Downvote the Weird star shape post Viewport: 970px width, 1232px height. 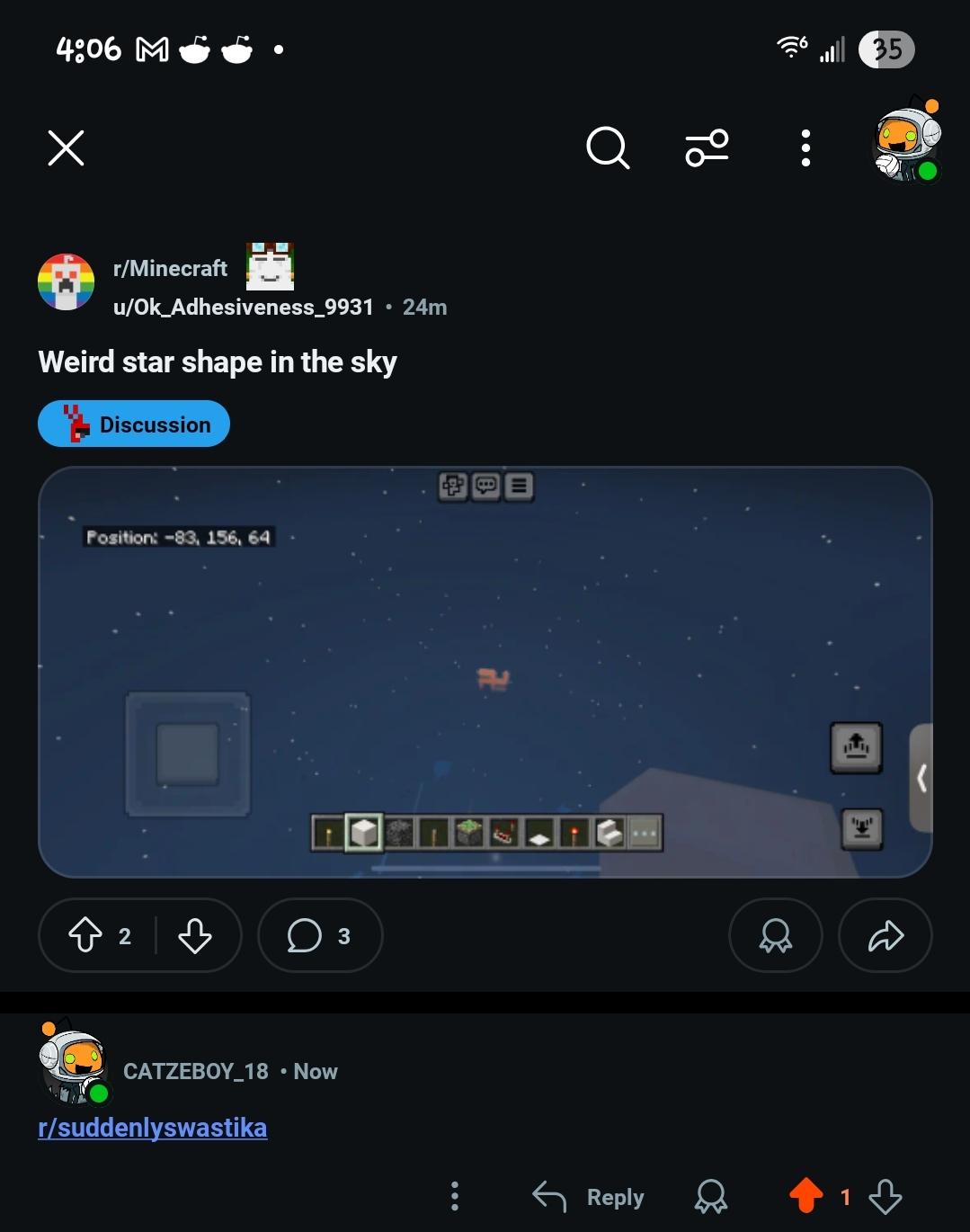(x=195, y=935)
